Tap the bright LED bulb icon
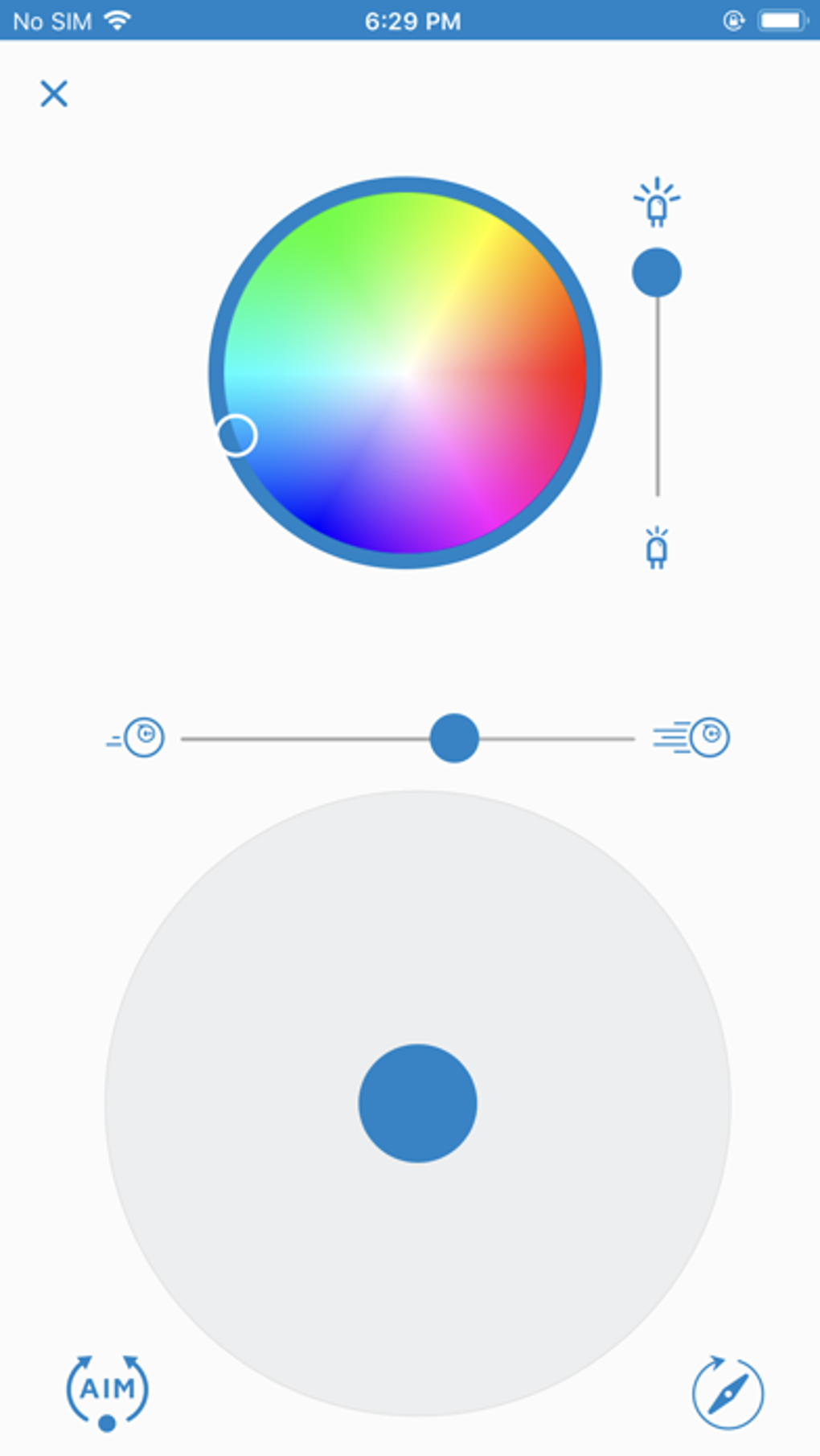 click(658, 201)
